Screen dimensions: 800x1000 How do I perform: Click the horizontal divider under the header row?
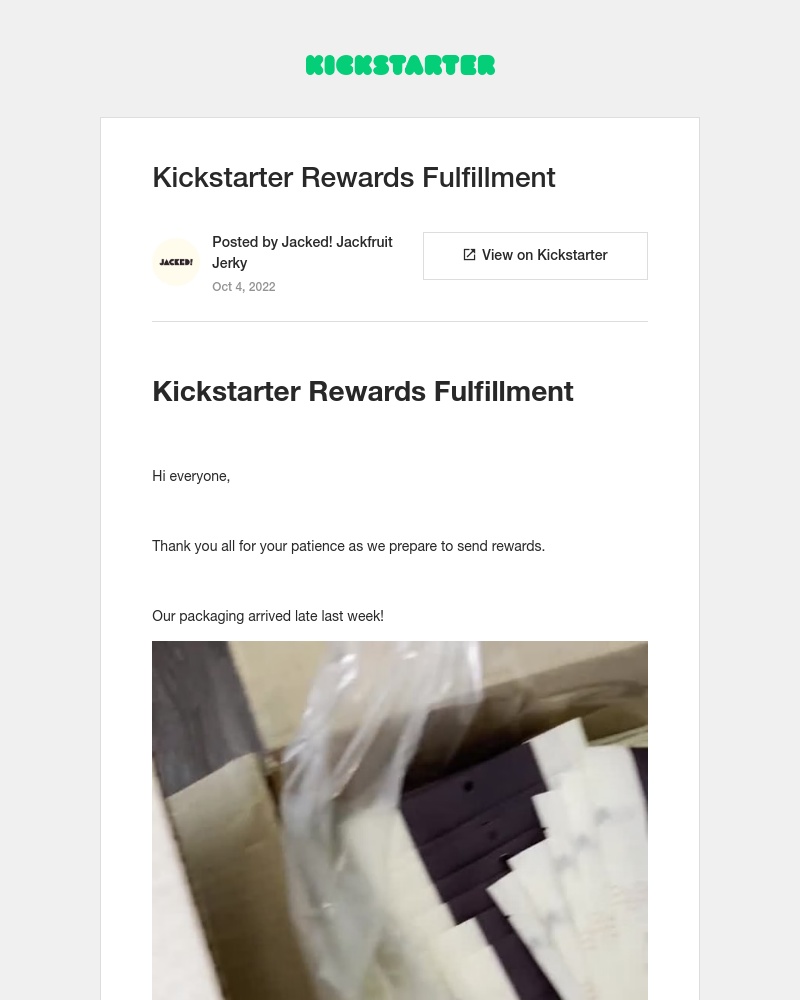click(x=400, y=321)
